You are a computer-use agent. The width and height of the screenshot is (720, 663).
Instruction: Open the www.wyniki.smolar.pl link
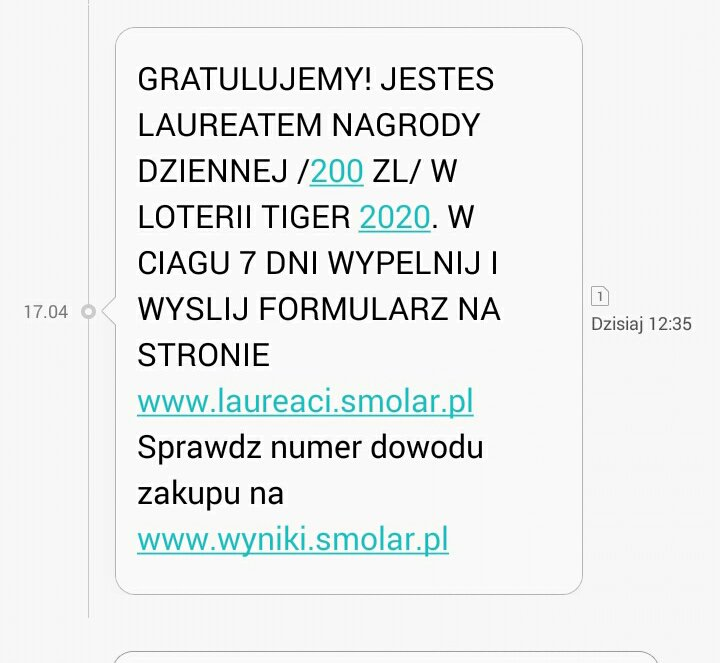292,540
